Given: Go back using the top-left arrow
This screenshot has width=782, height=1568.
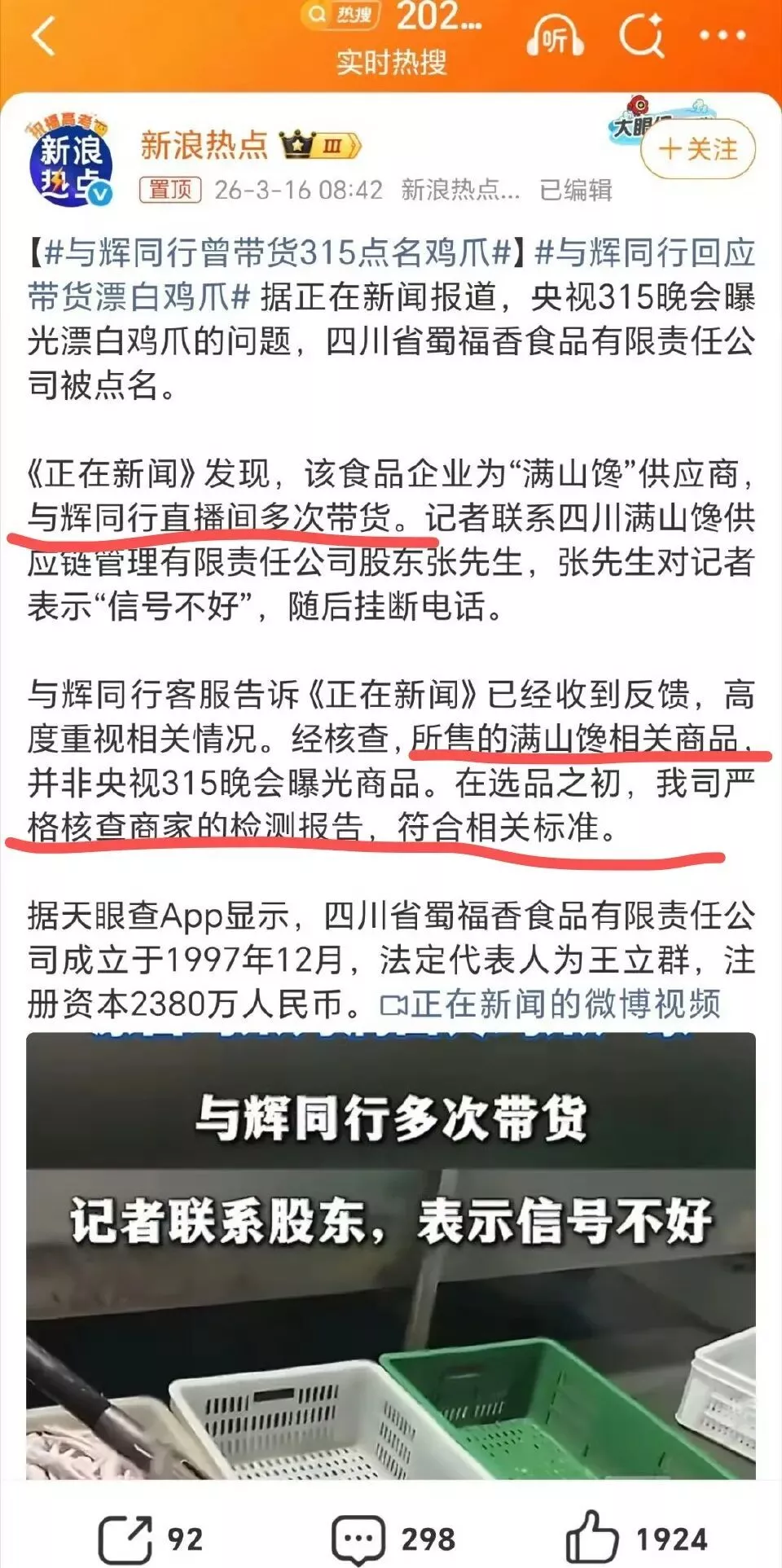Looking at the screenshot, I should [42, 37].
